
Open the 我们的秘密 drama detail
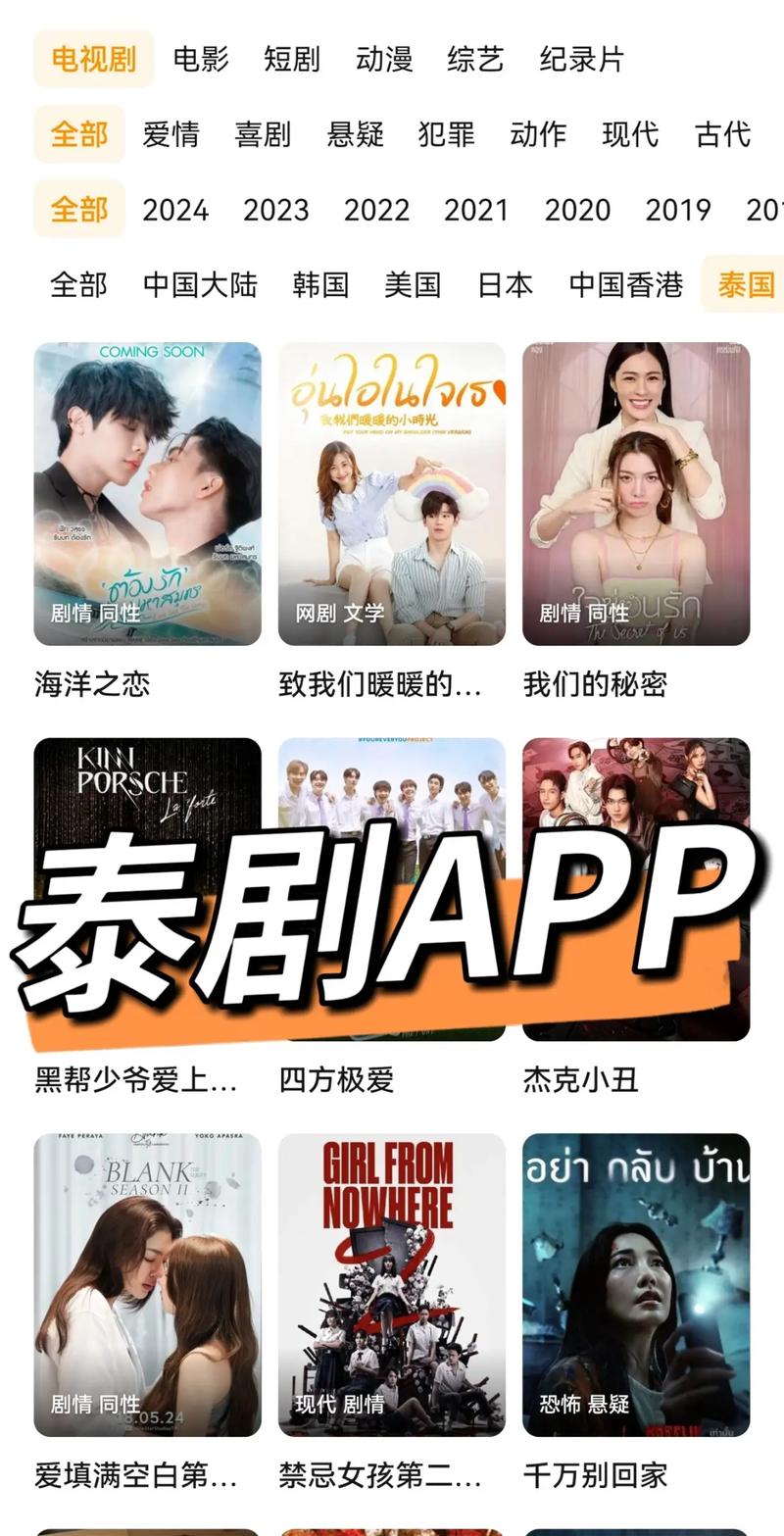pos(635,490)
